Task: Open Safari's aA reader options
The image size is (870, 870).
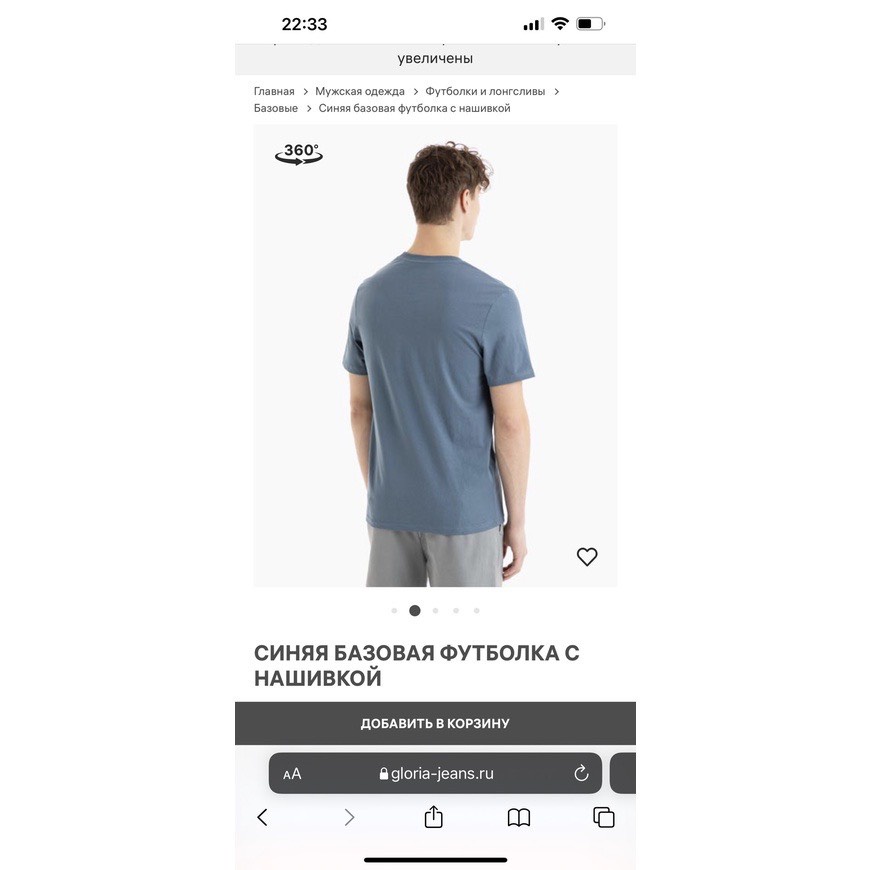Action: [x=292, y=774]
